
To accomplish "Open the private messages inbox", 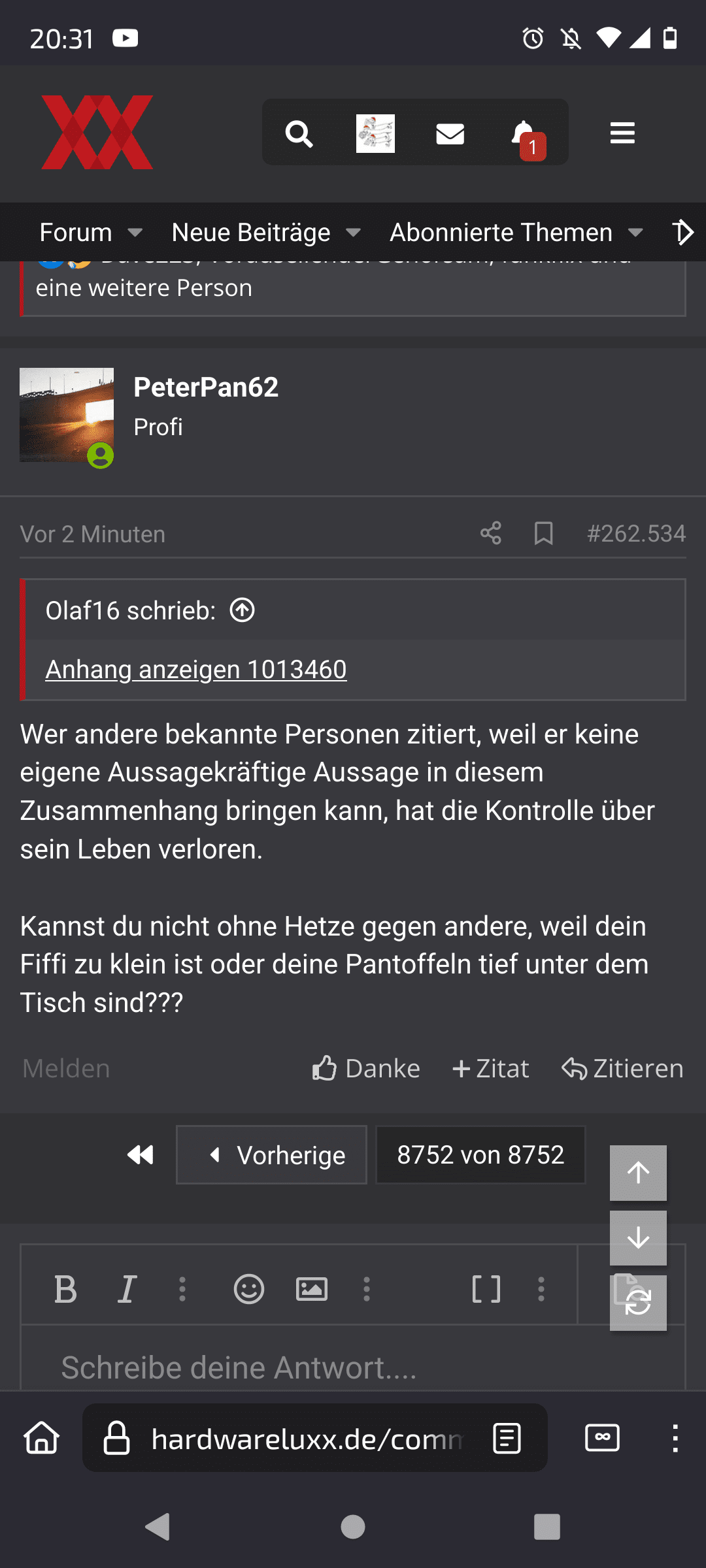I will 450,134.
